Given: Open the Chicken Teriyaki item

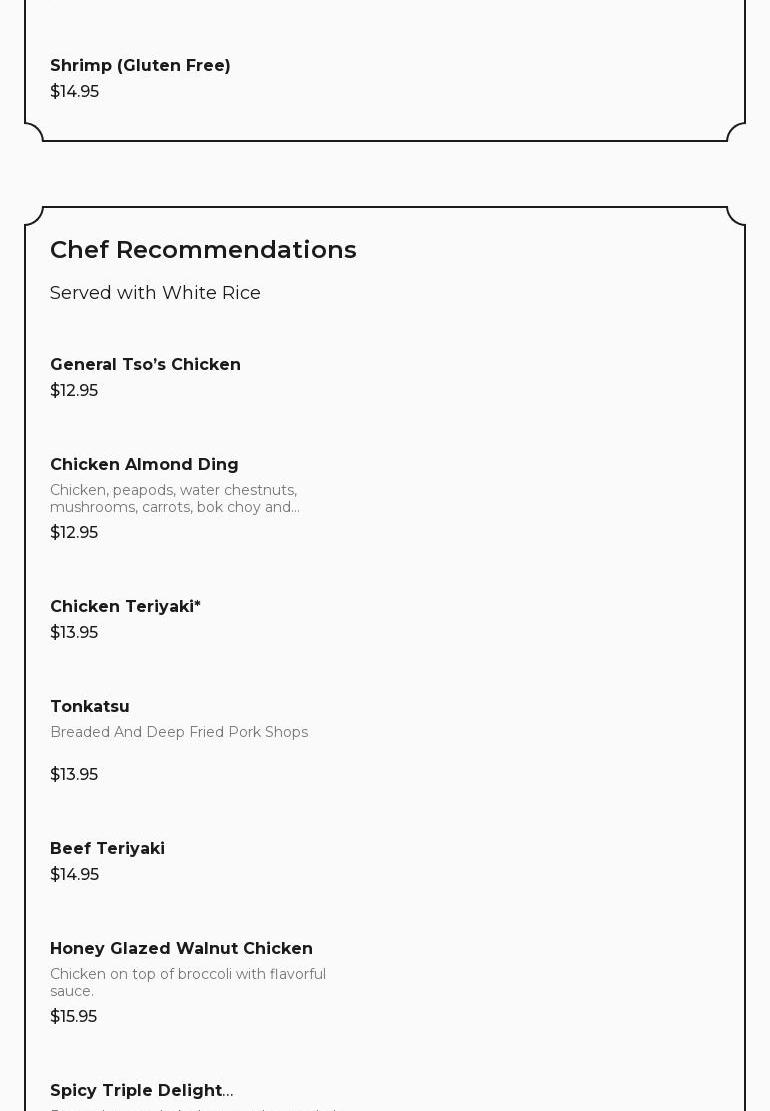Looking at the screenshot, I should (x=125, y=607).
